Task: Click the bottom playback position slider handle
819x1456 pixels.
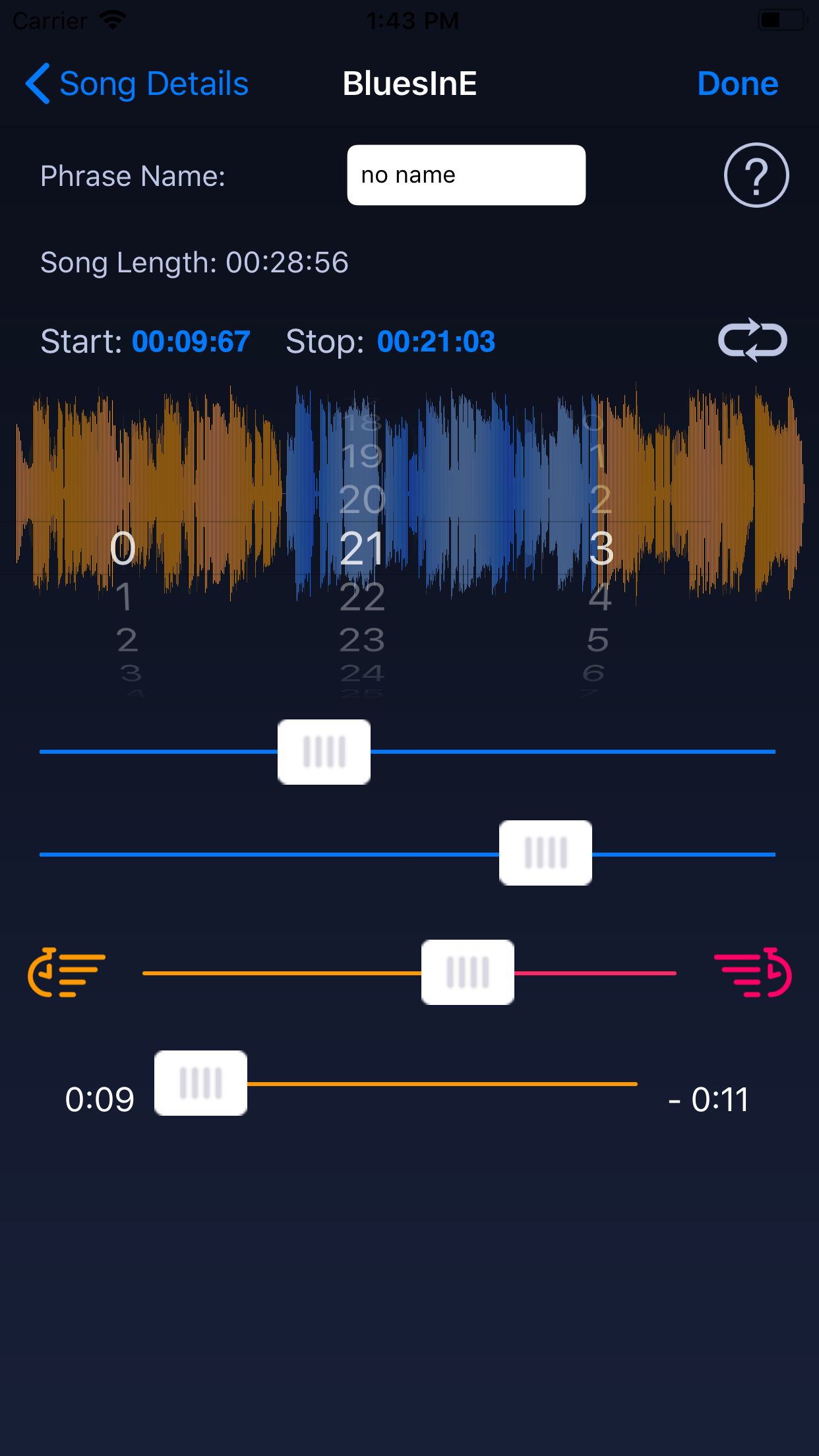Action: pos(200,1083)
